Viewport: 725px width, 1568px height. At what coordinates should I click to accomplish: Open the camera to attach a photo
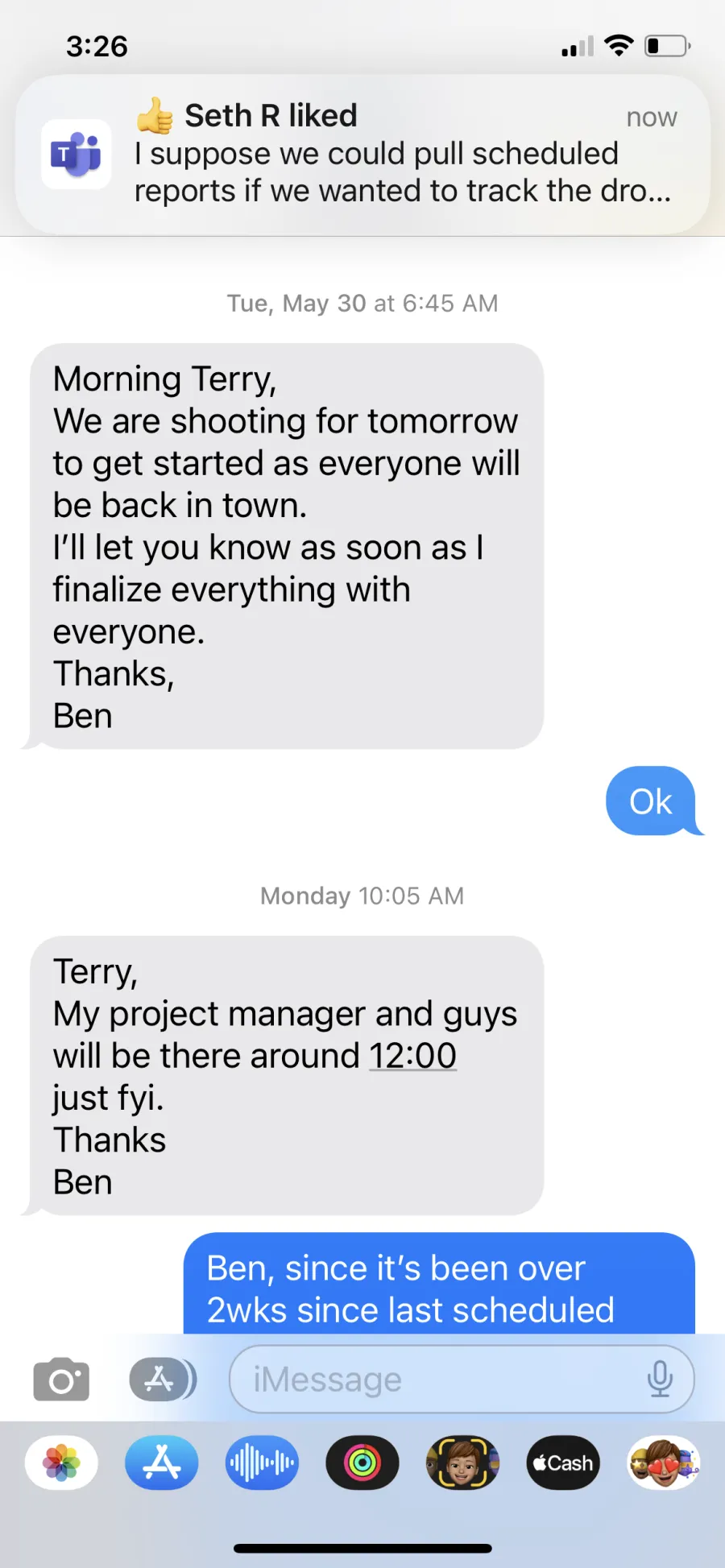point(61,1380)
